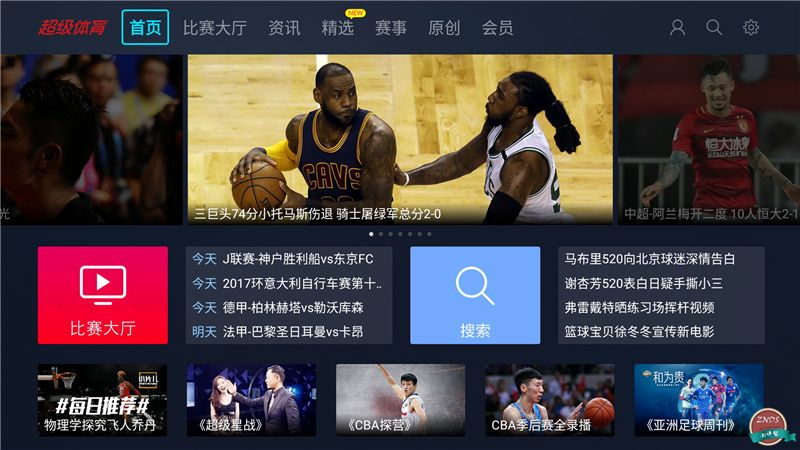Select the 原创 tab
This screenshot has height=450, width=800.
point(444,28)
